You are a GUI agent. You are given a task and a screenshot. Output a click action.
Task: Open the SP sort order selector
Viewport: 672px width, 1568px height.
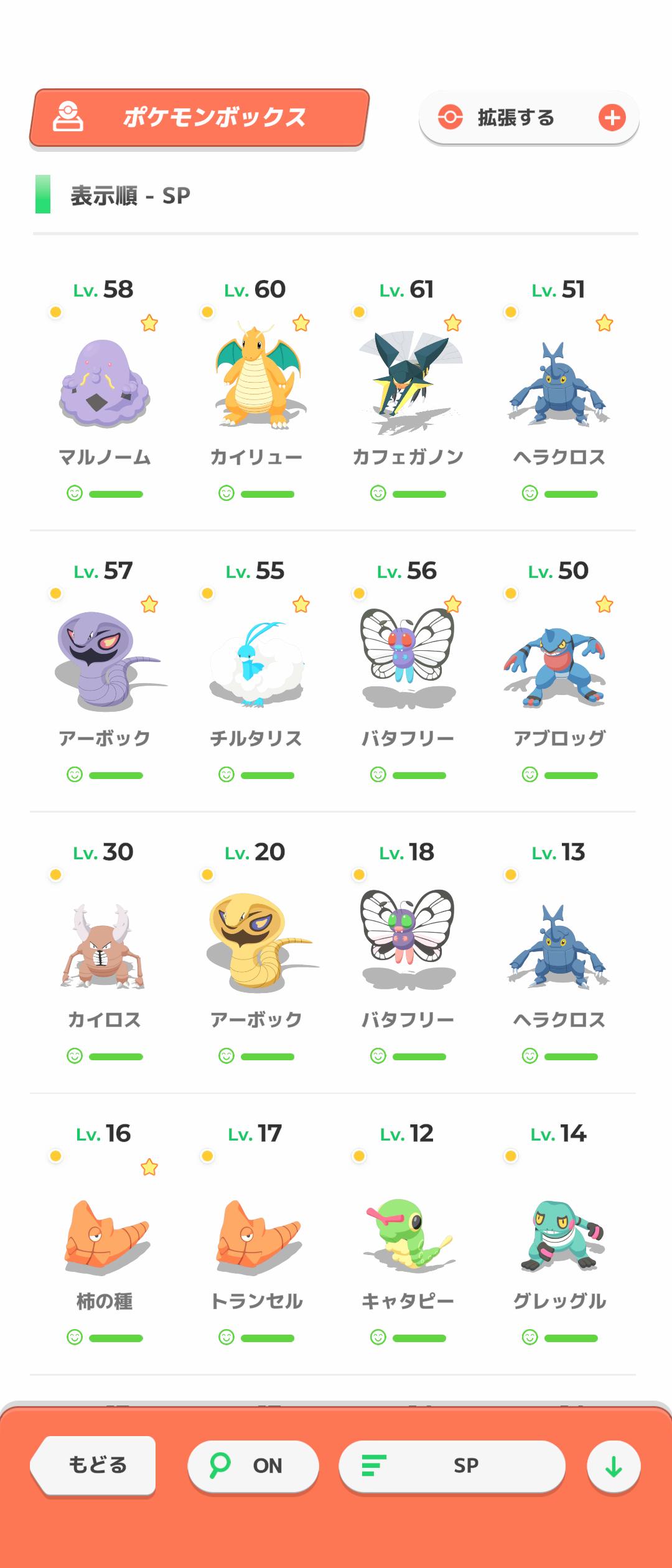coord(452,1466)
